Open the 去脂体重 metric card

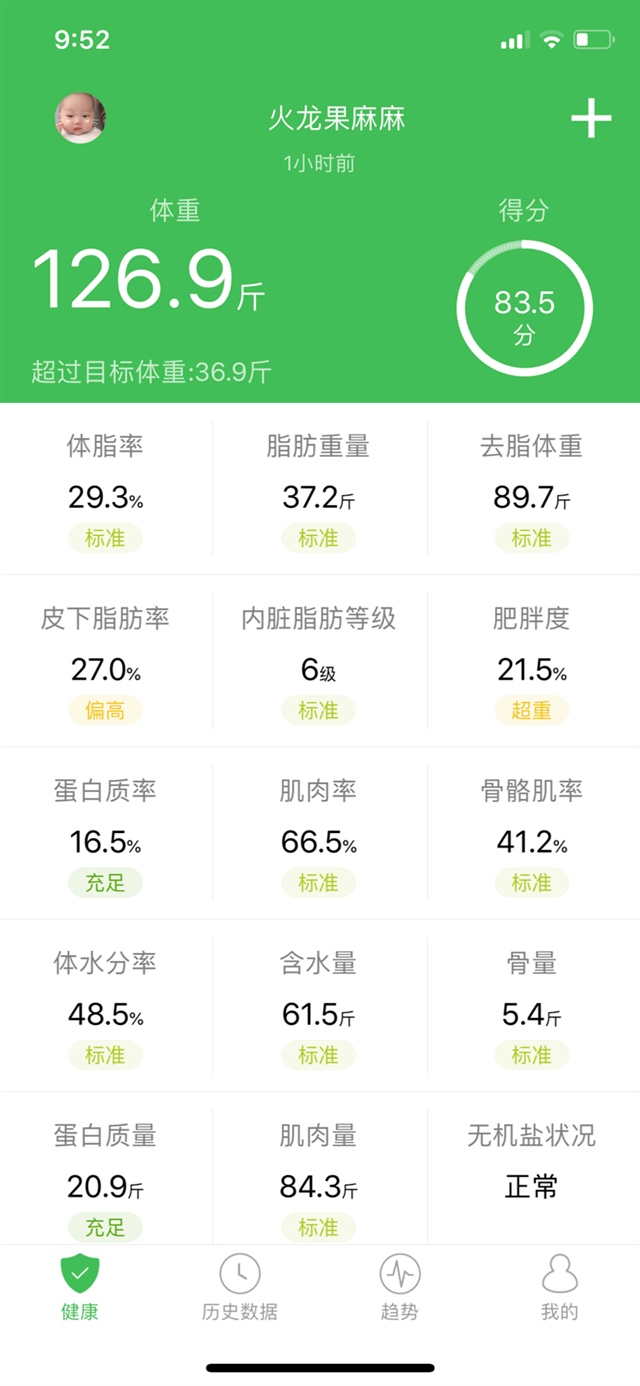(x=532, y=491)
